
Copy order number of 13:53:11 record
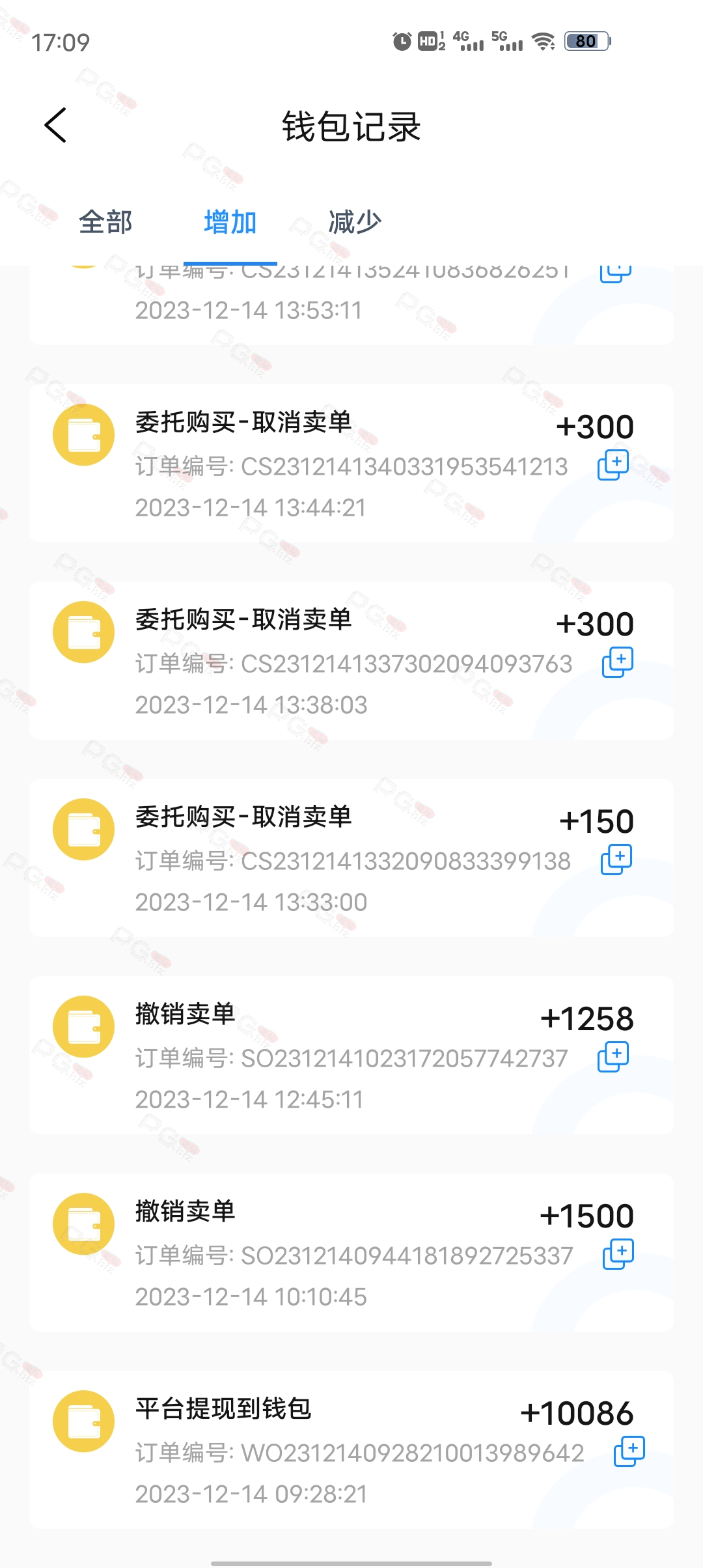[x=615, y=273]
